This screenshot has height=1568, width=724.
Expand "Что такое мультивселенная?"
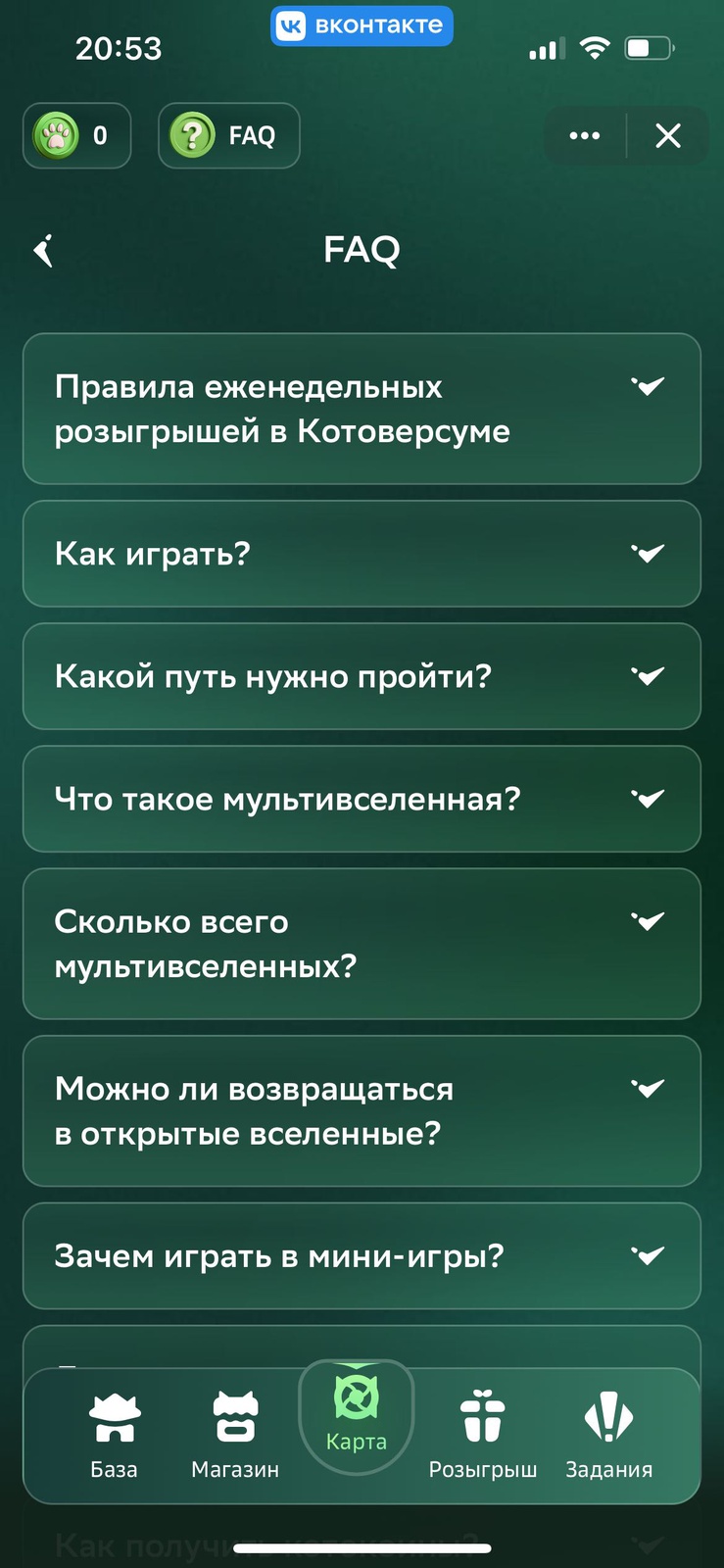click(362, 799)
